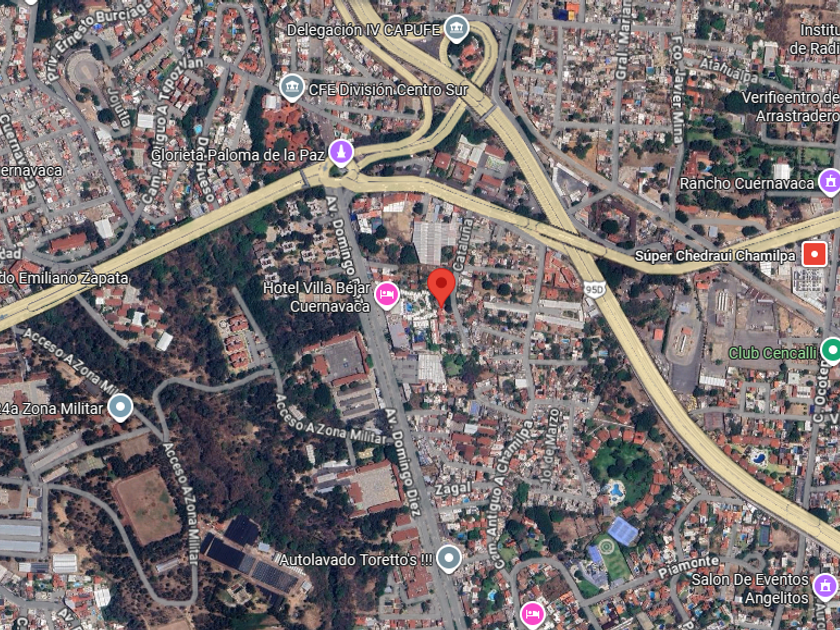Tap the red dropped location pin
The width and height of the screenshot is (840, 630).
coord(441,287)
